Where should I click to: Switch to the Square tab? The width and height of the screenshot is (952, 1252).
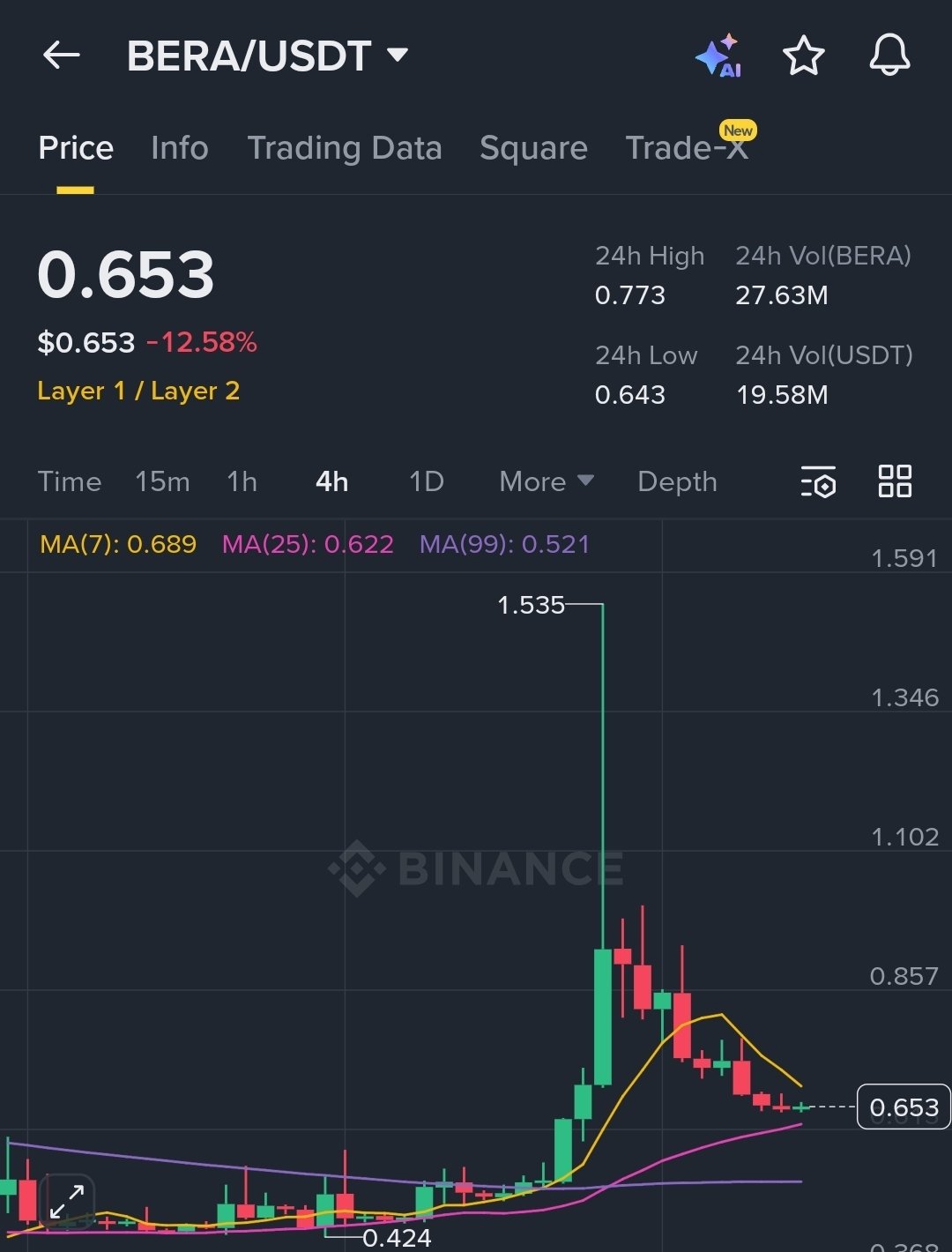coord(533,148)
